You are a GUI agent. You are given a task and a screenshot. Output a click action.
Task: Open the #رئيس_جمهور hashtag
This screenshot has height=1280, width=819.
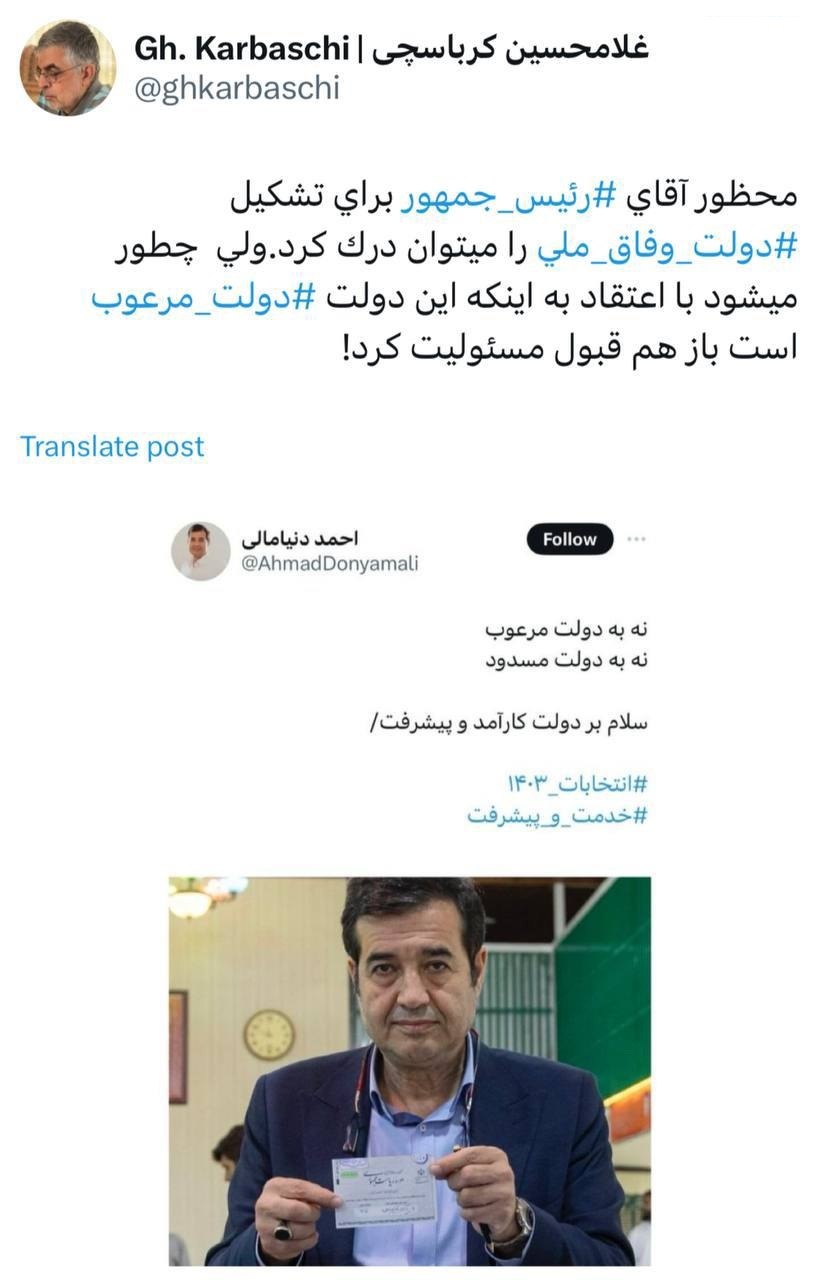496,197
